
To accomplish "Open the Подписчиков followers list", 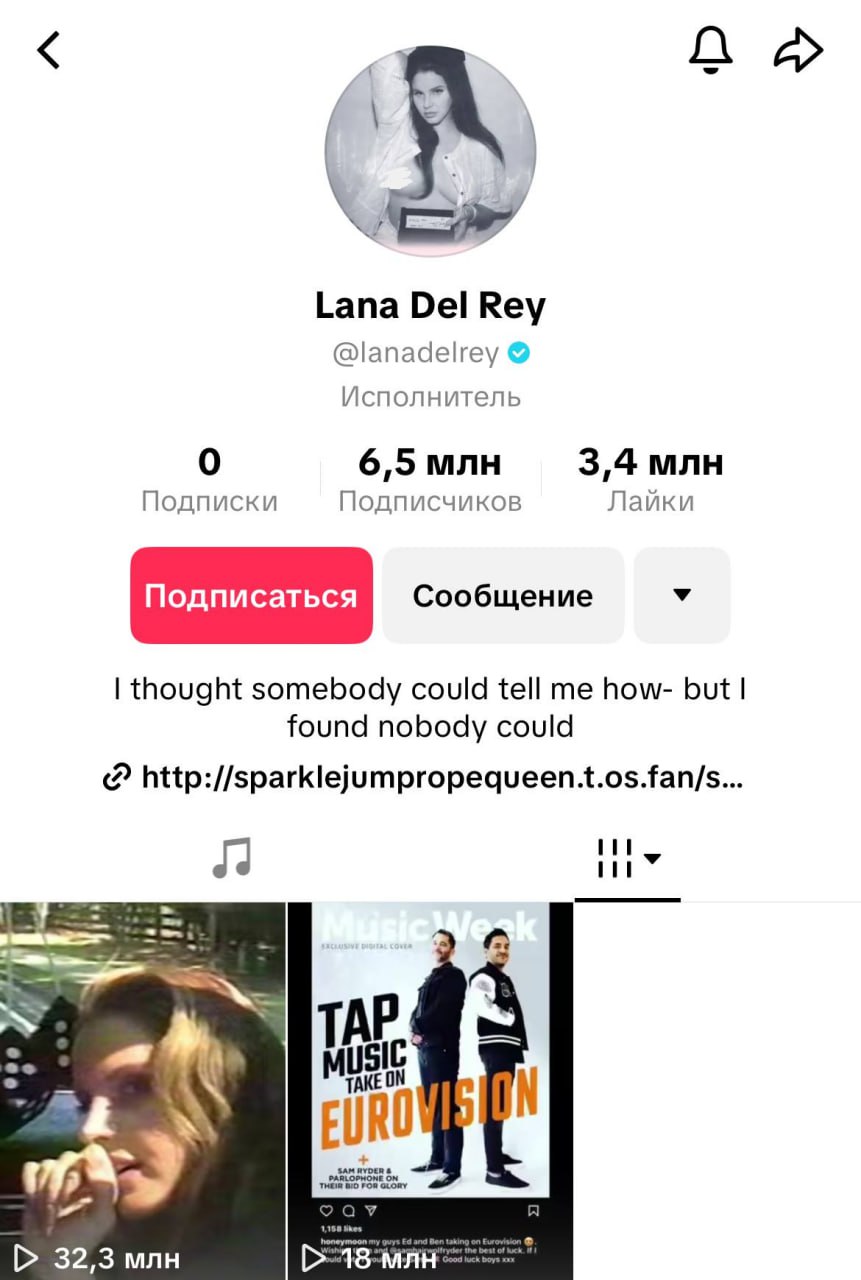I will point(430,480).
